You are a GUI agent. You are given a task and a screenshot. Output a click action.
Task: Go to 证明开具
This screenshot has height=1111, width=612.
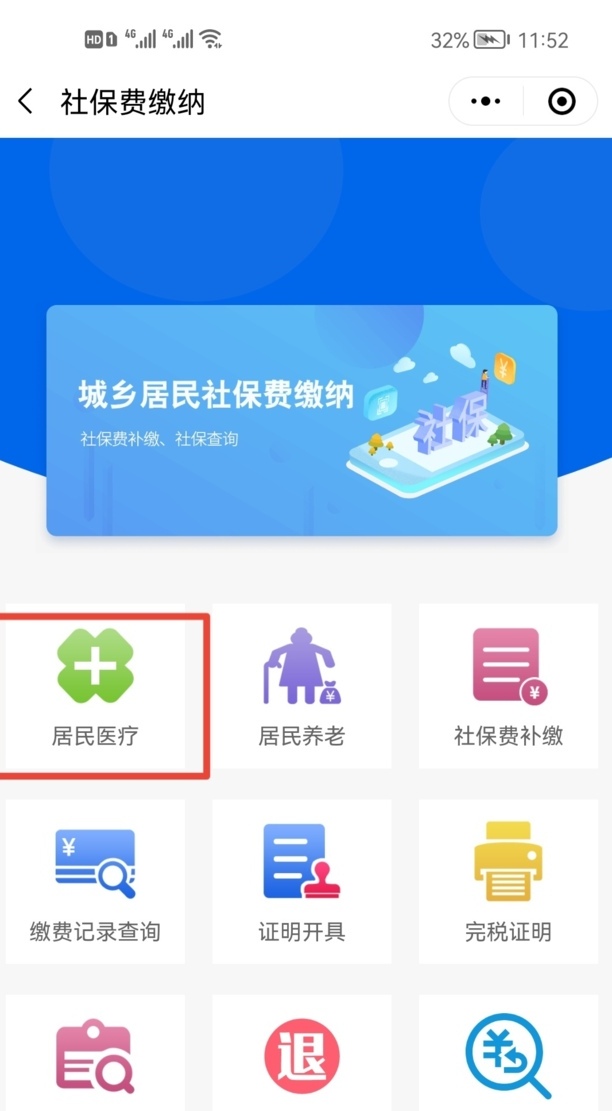301,882
